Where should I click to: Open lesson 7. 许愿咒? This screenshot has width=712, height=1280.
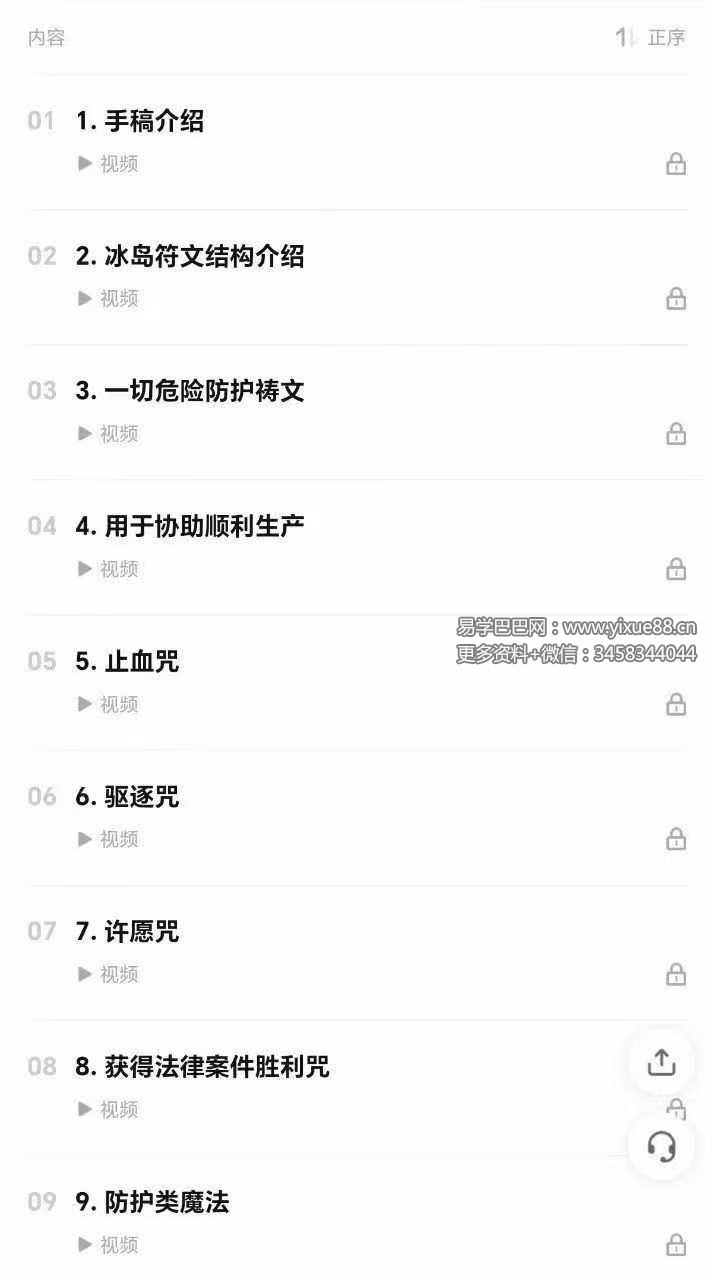point(128,932)
